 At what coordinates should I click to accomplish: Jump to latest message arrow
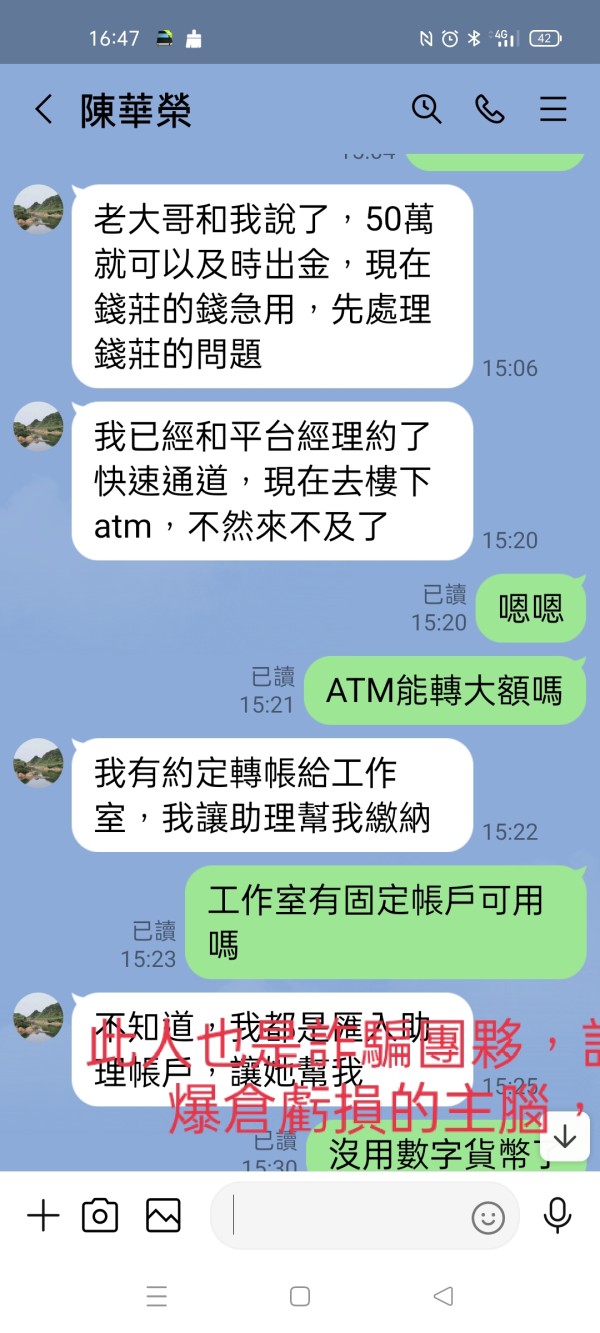pyautogui.click(x=565, y=1137)
